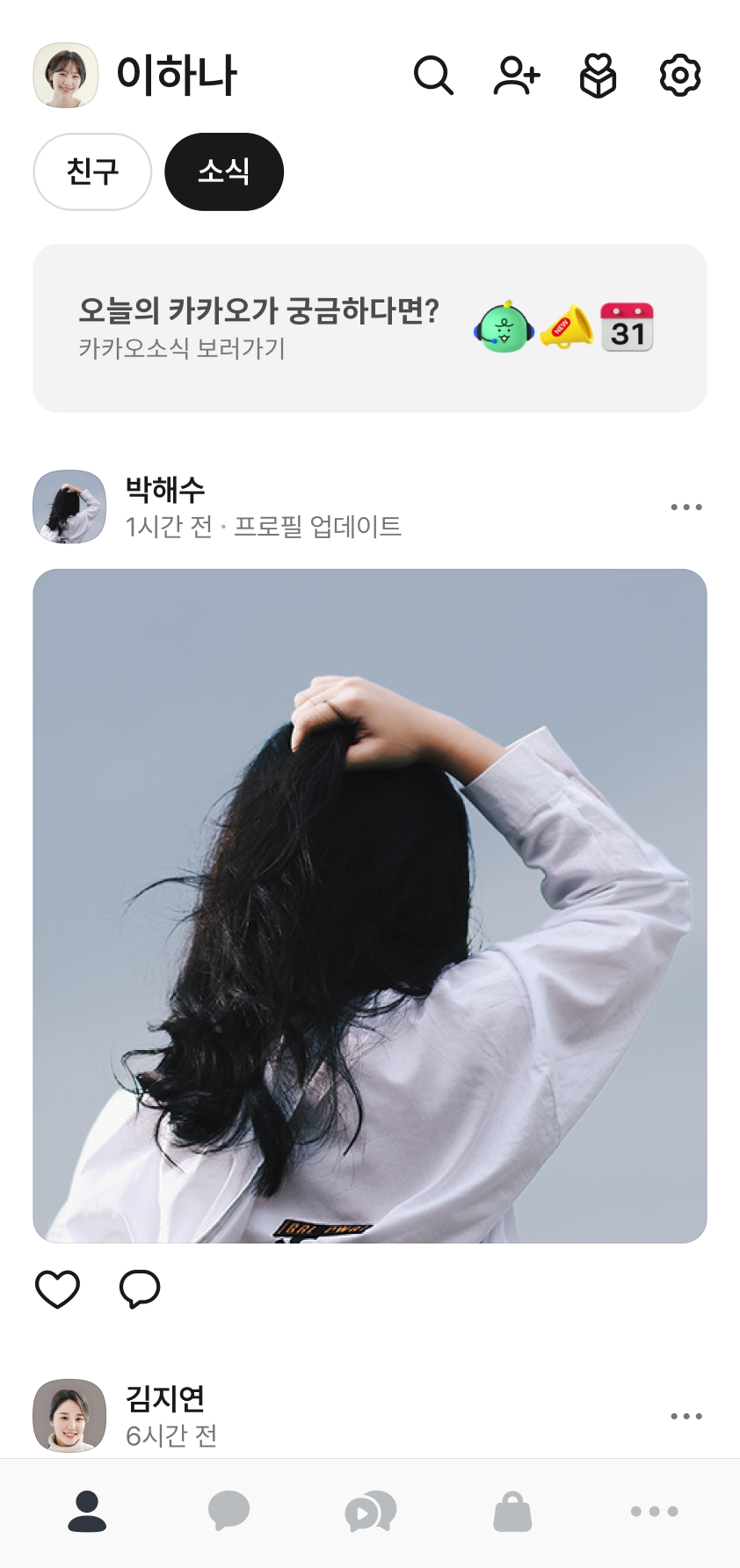This screenshot has height=1568, width=740.
Task: Like 박해수's post with the heart
Action: pyautogui.click(x=56, y=1287)
